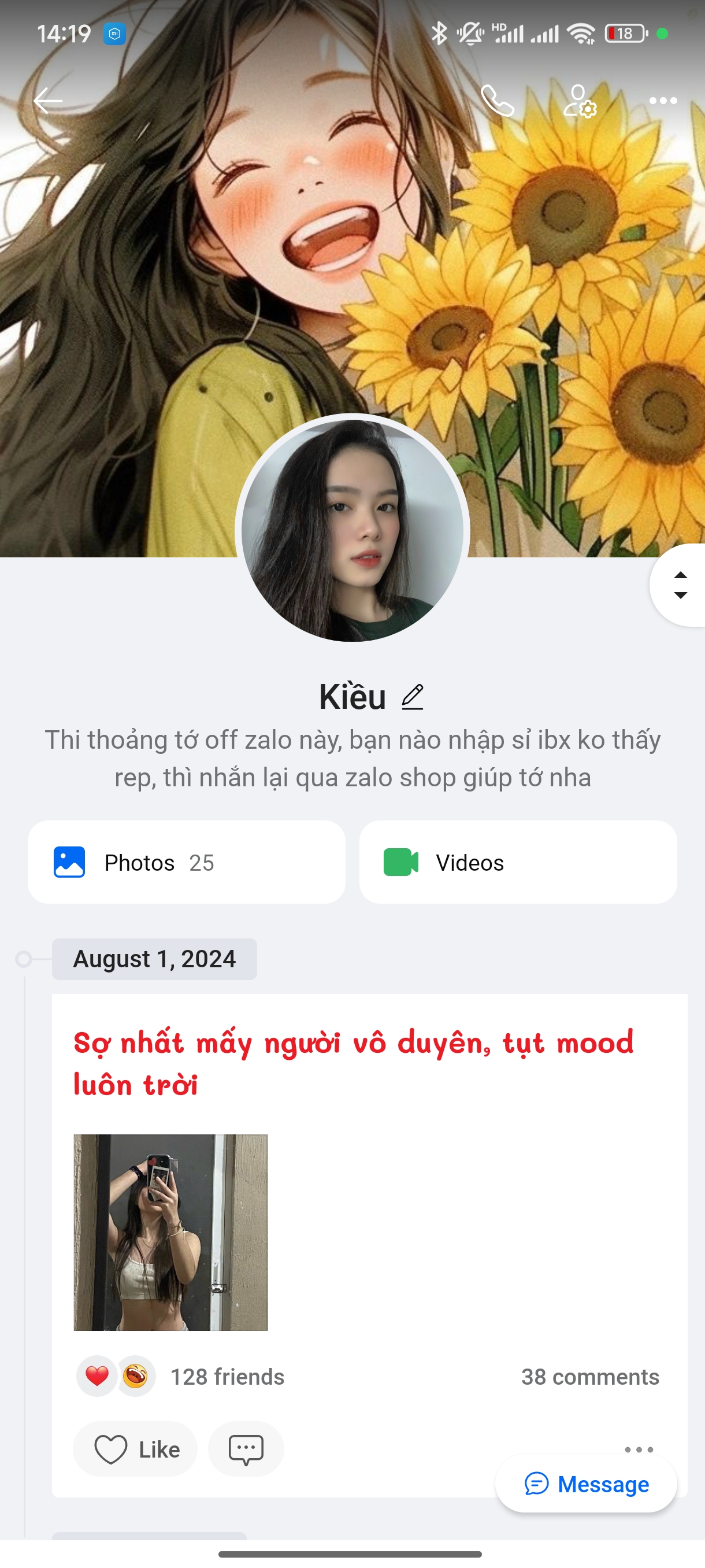Open the Videos section

518,862
